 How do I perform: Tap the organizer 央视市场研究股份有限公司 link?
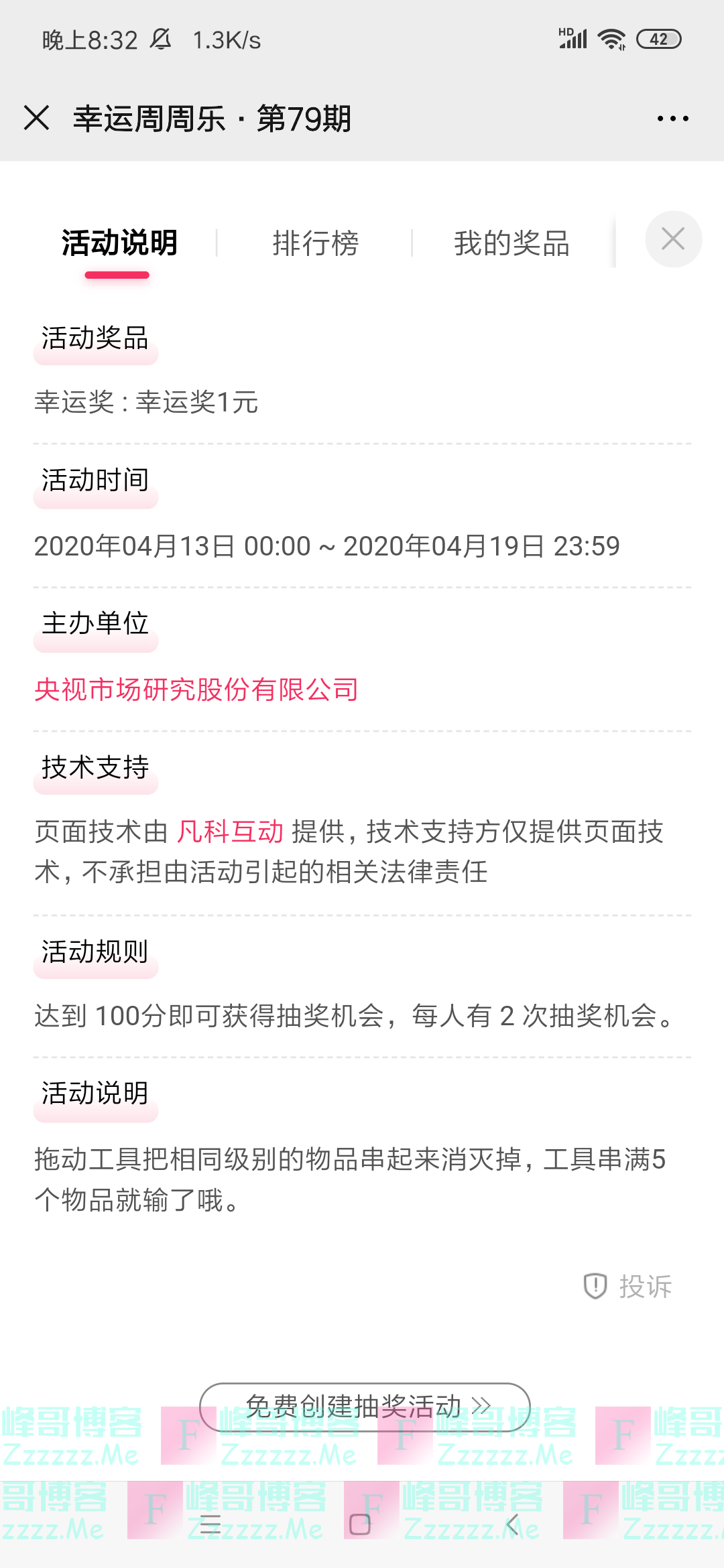click(x=196, y=689)
